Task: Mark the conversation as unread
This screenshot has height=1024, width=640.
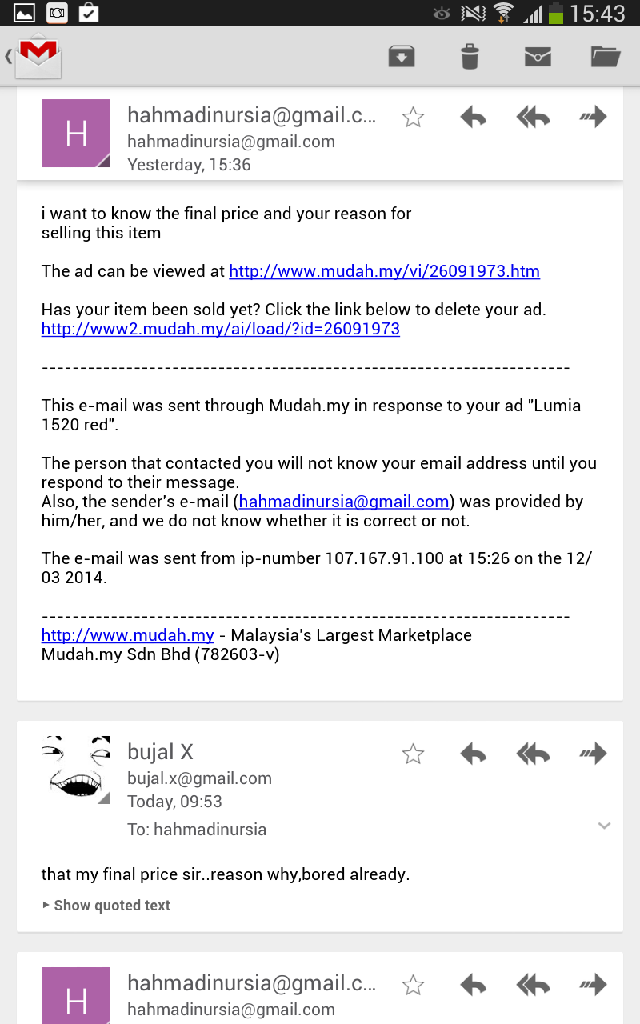Action: 538,56
